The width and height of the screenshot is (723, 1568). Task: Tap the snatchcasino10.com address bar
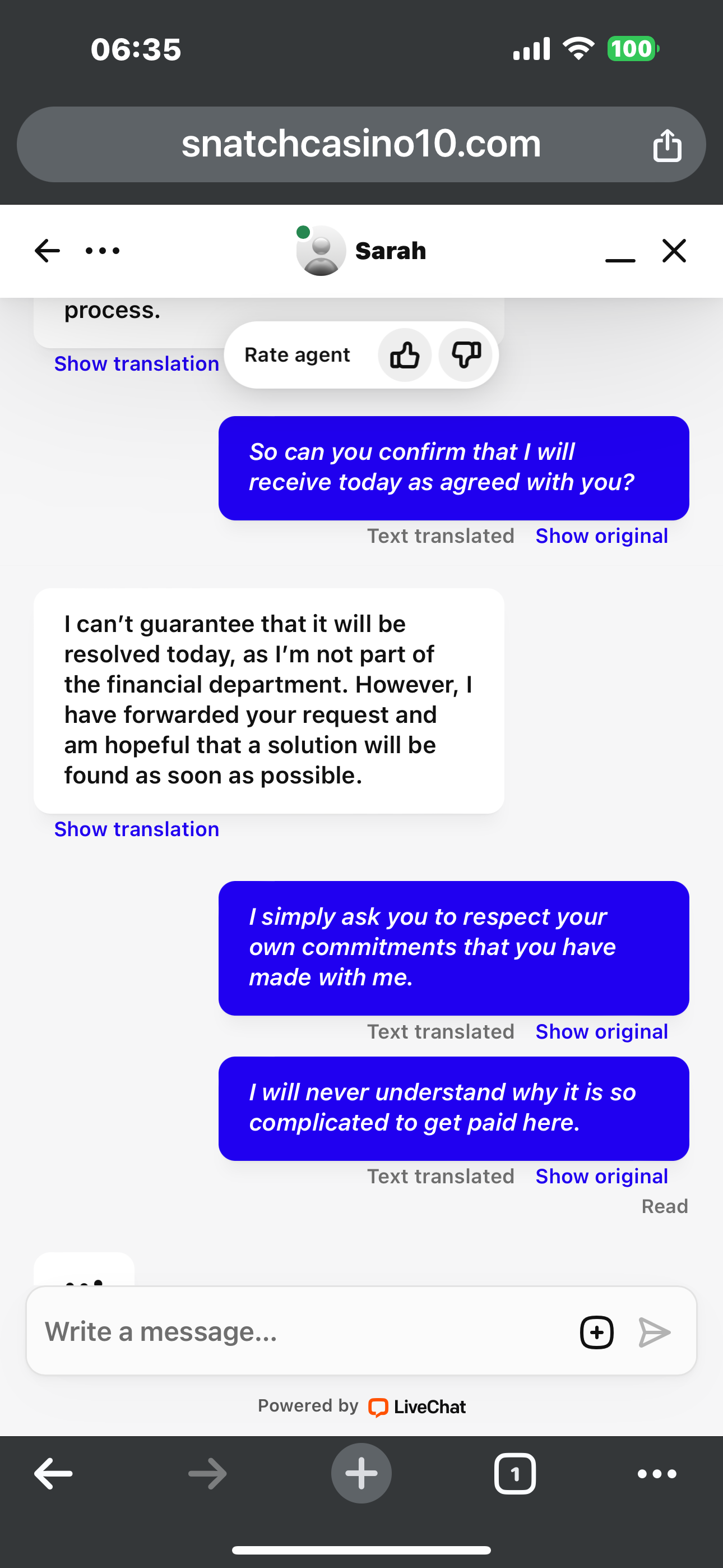(x=361, y=144)
